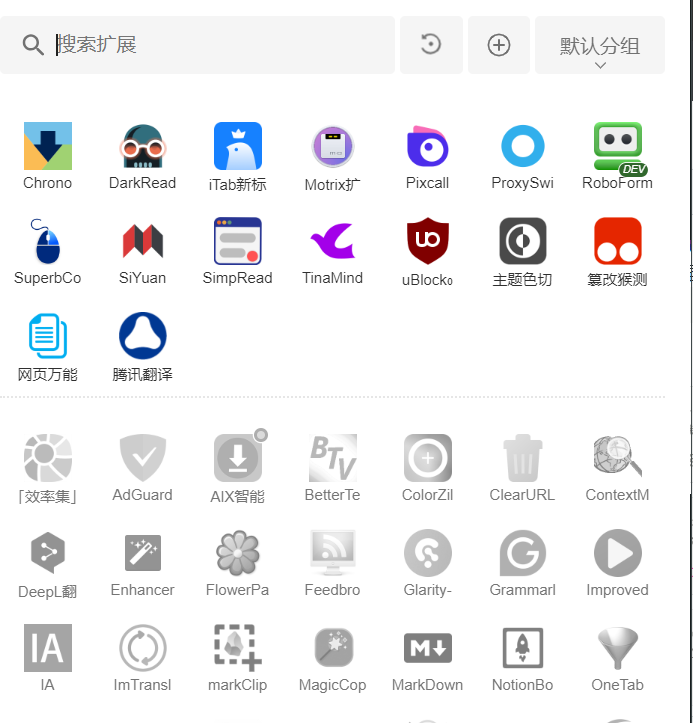
Task: Open the RoboForm extension
Action: (x=617, y=147)
